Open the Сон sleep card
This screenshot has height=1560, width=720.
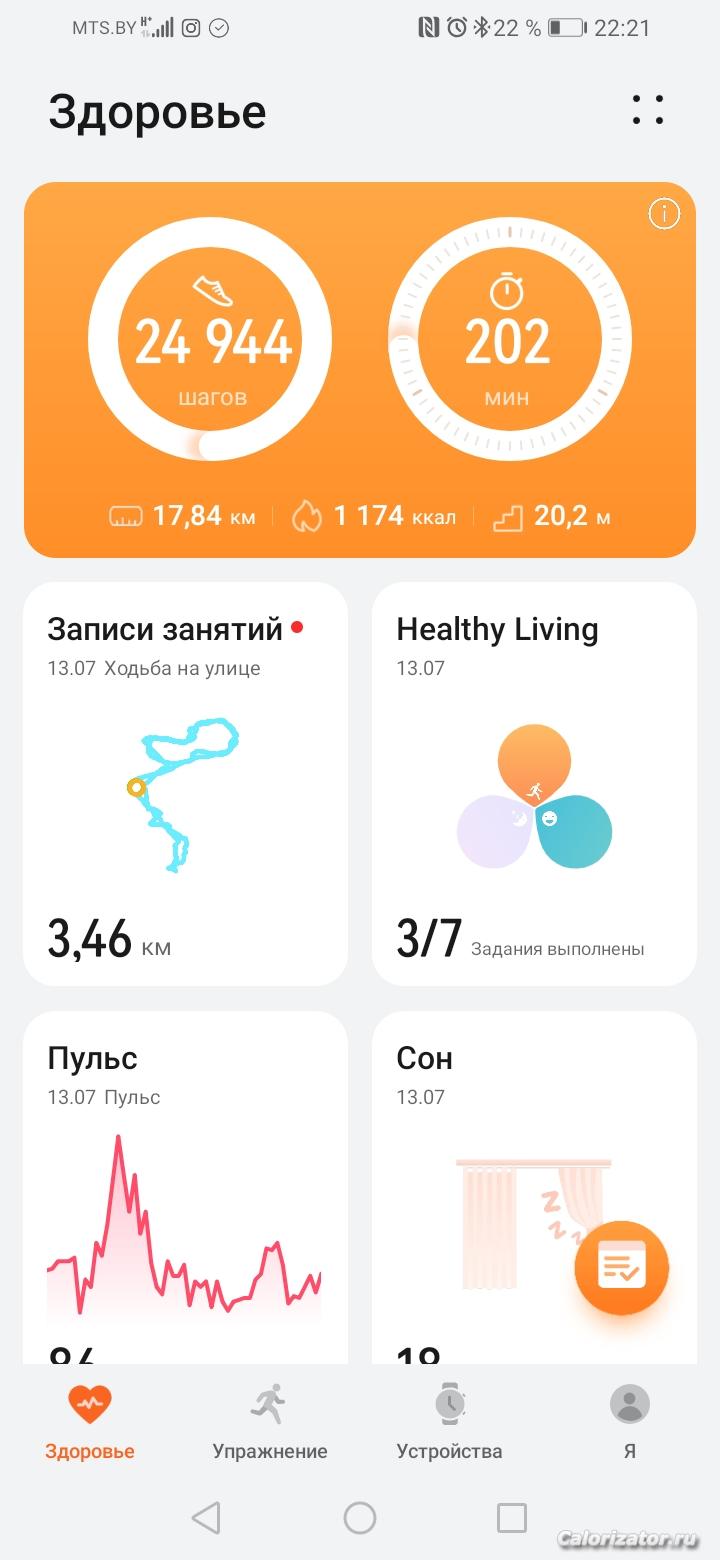[534, 1187]
